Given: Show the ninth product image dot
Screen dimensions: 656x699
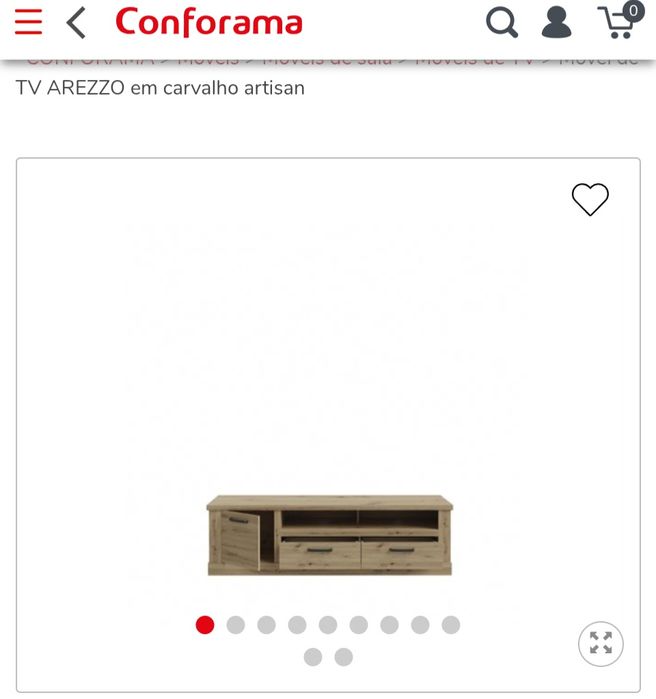Looking at the screenshot, I should [451, 625].
